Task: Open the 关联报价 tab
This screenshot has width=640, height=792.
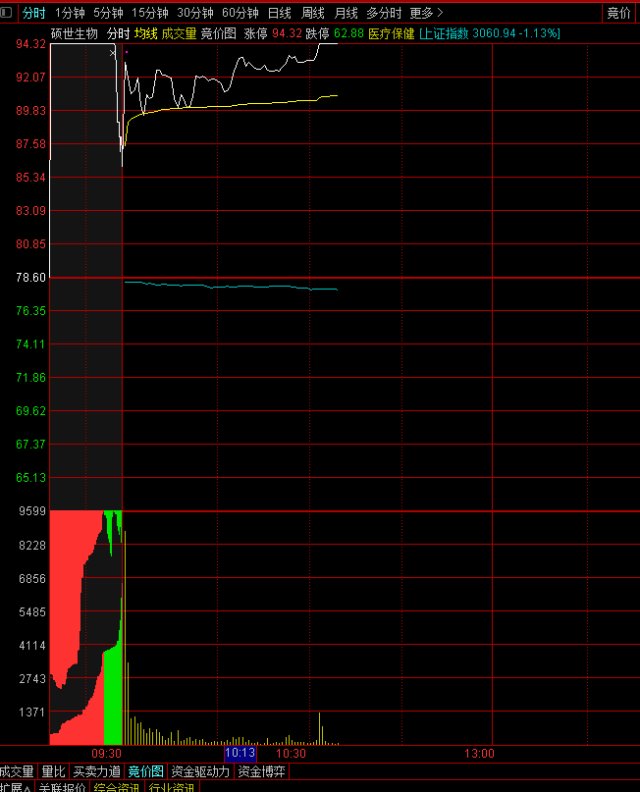Action: coord(63,787)
